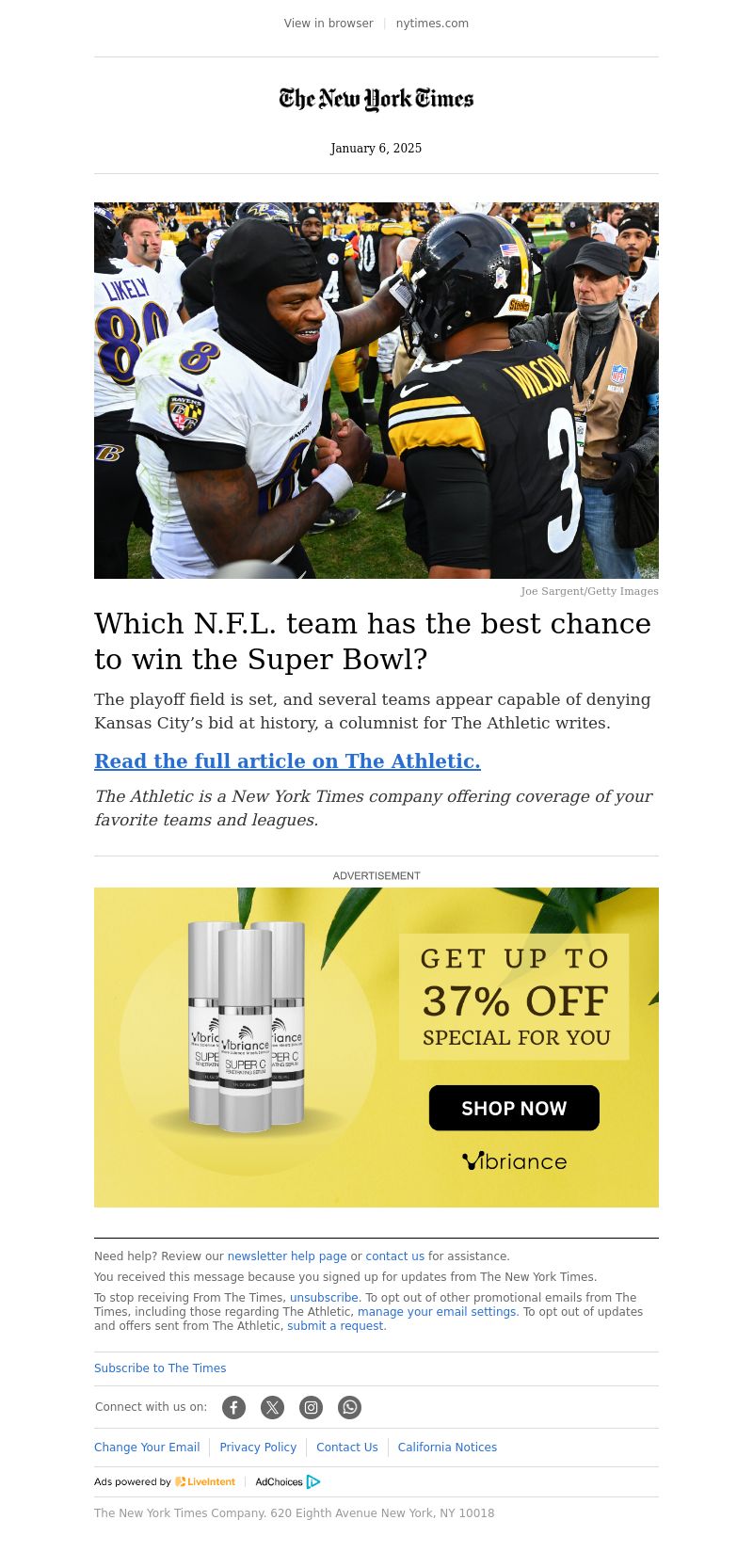Unsubscribe from From The Times emails

point(324,1298)
